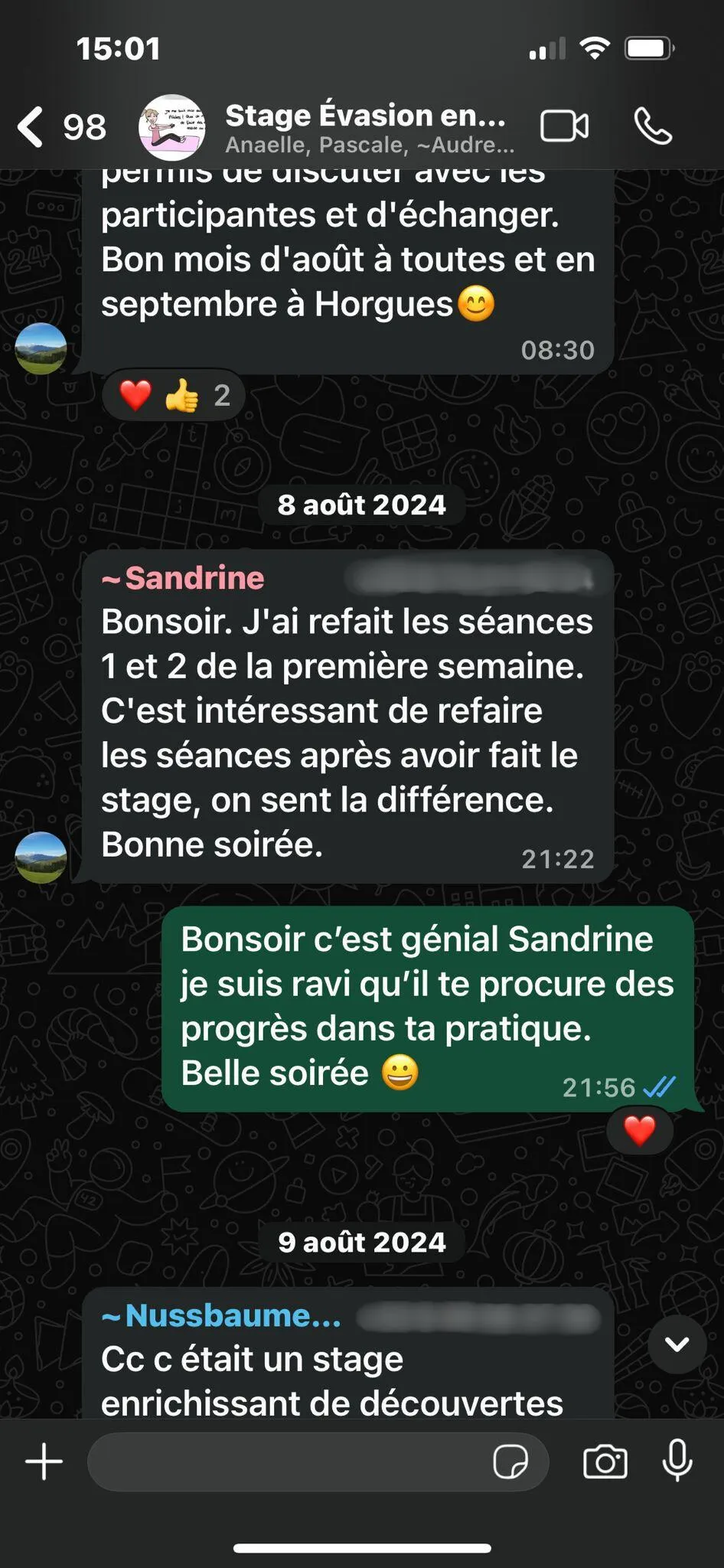This screenshot has height=1568, width=724.
Task: View heart and thumbs-up reactions on 08:30 message
Action: [174, 395]
